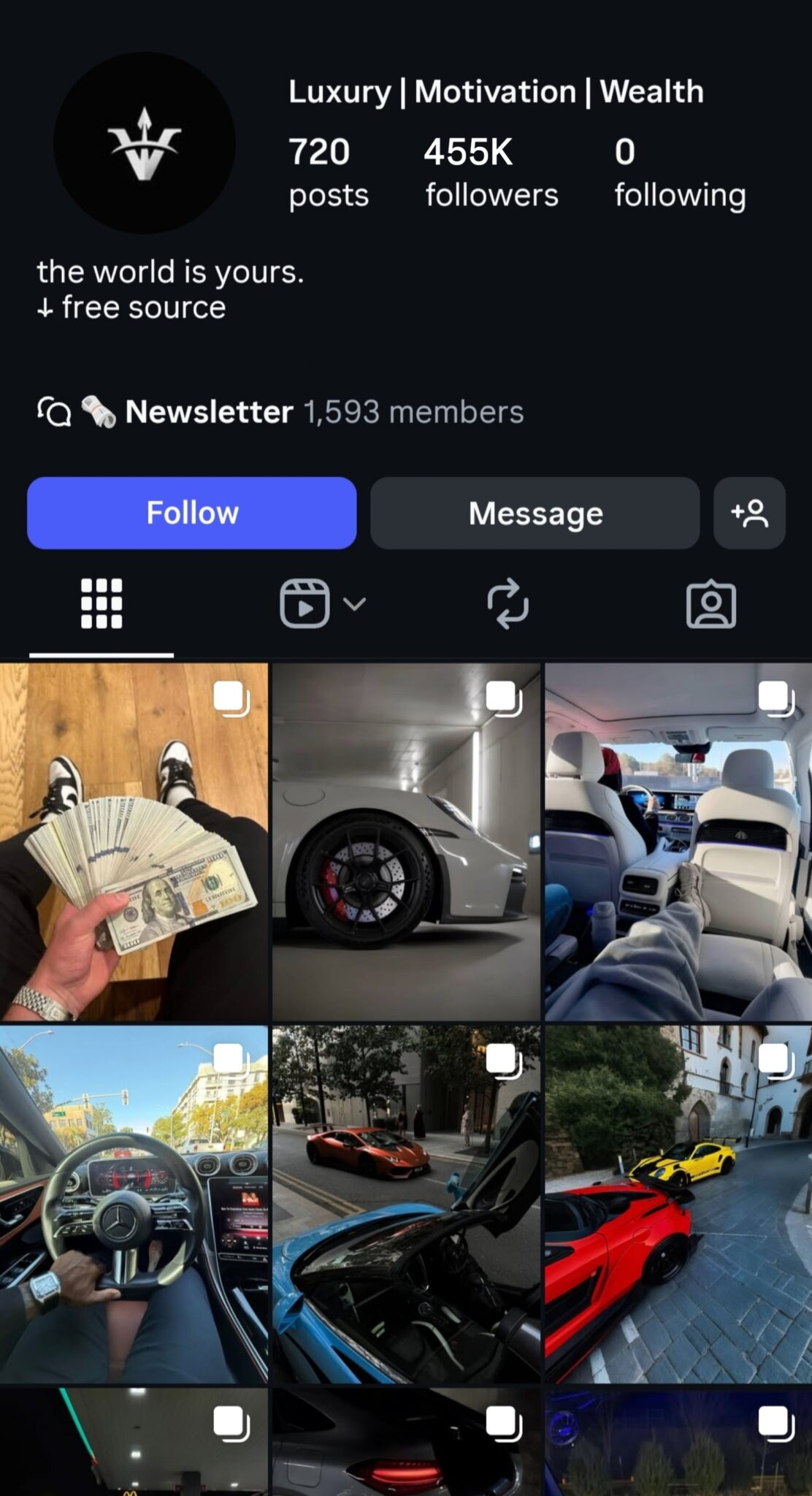The height and width of the screenshot is (1496, 812).
Task: Open the white Porsche wheel post
Action: [x=406, y=841]
